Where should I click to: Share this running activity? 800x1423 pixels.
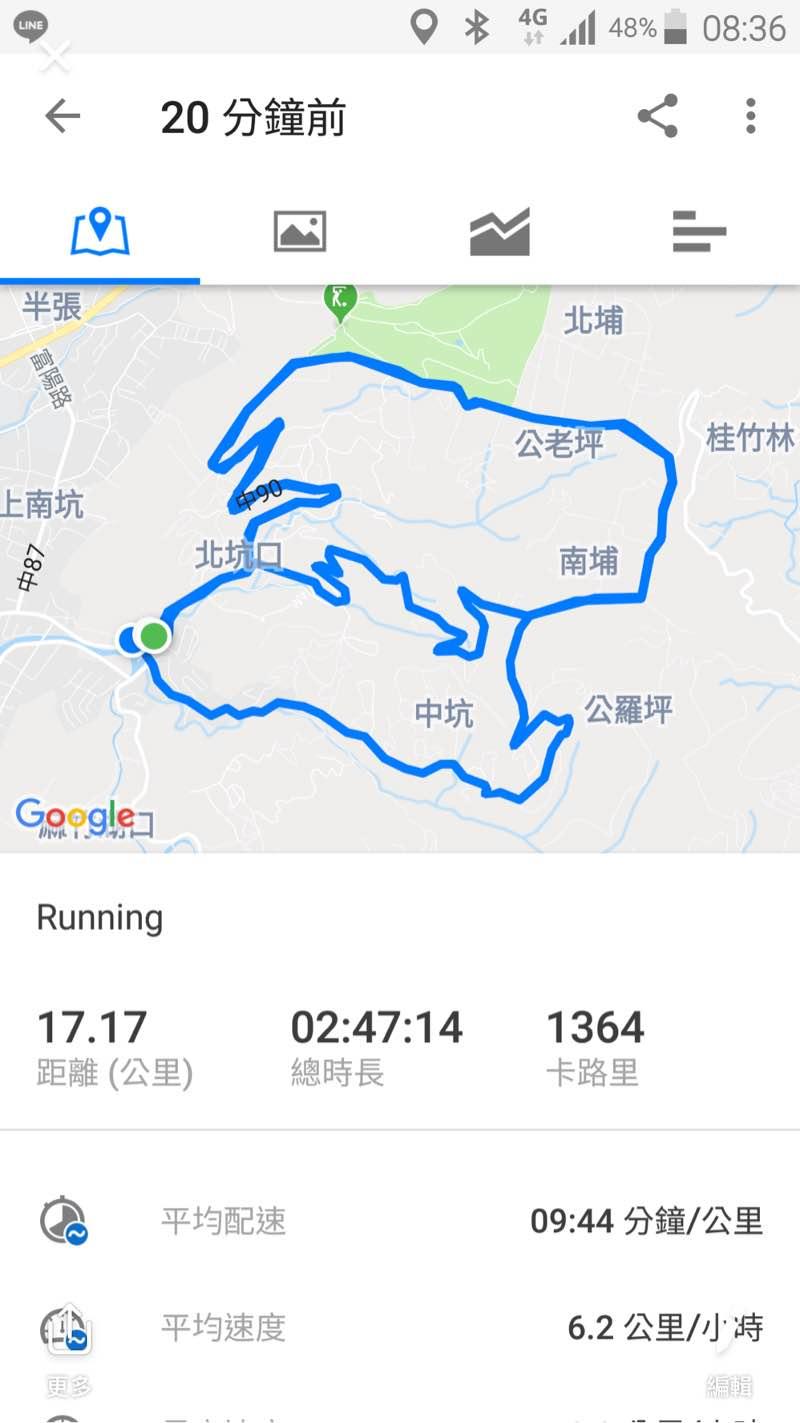coord(657,117)
